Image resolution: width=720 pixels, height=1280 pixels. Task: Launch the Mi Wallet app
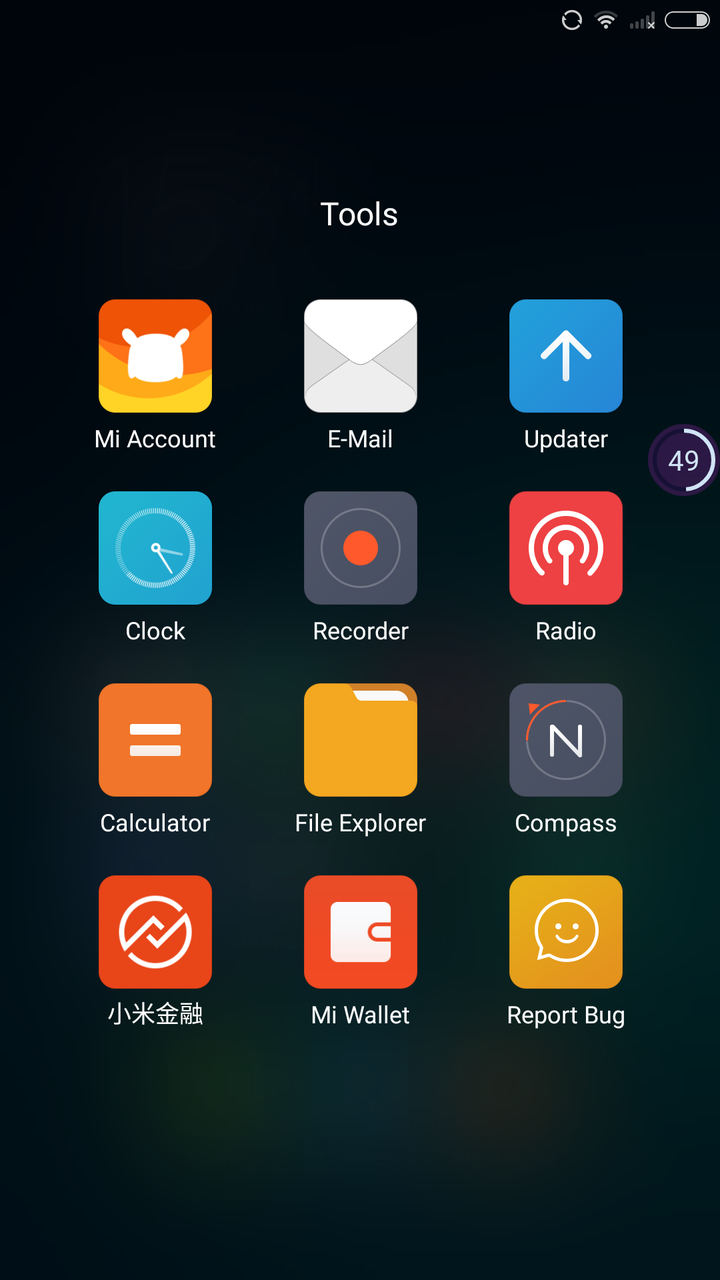coord(360,932)
